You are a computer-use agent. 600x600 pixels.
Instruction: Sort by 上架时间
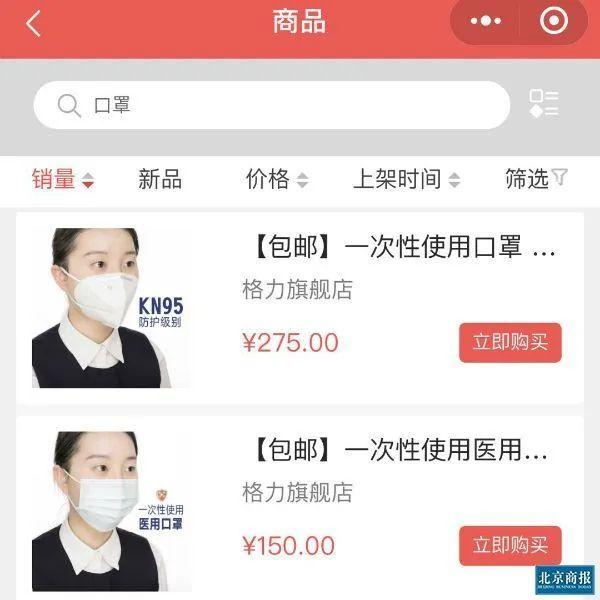(406, 180)
